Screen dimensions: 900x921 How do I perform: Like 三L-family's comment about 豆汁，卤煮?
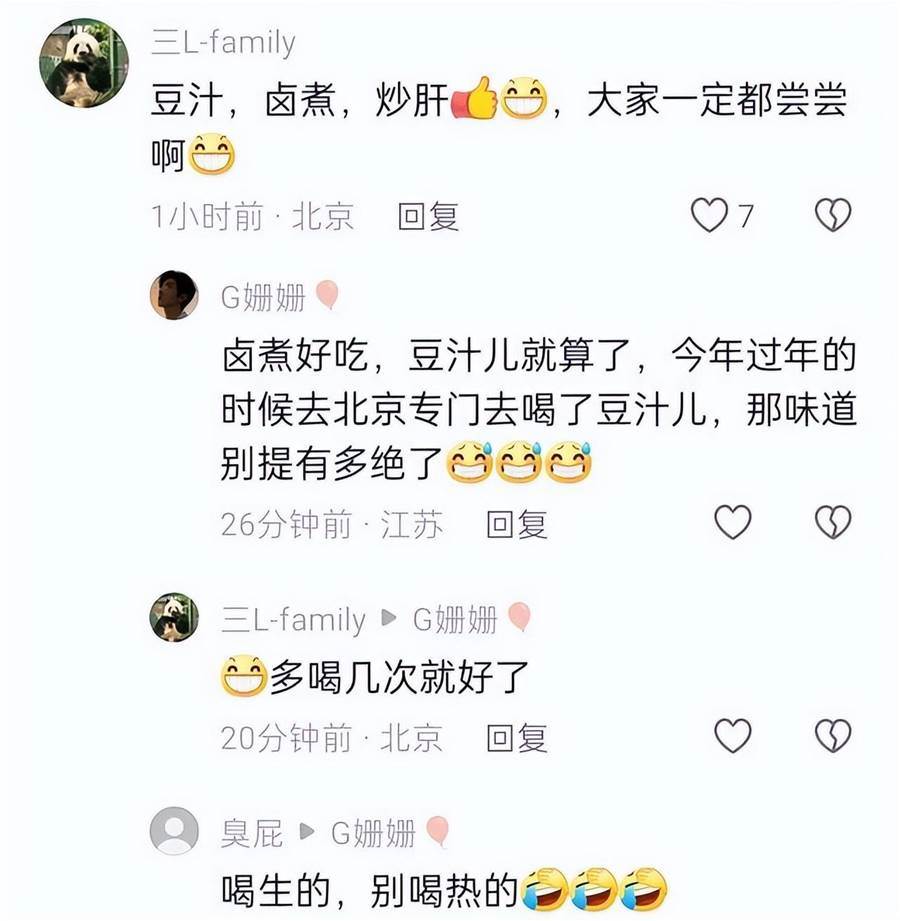point(711,215)
